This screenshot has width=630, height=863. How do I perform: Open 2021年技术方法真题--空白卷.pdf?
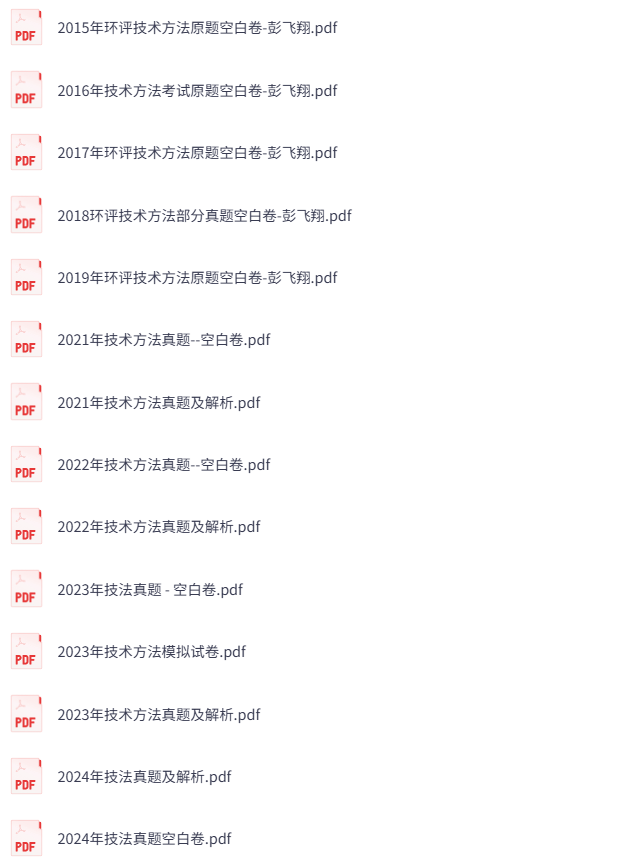click(163, 340)
